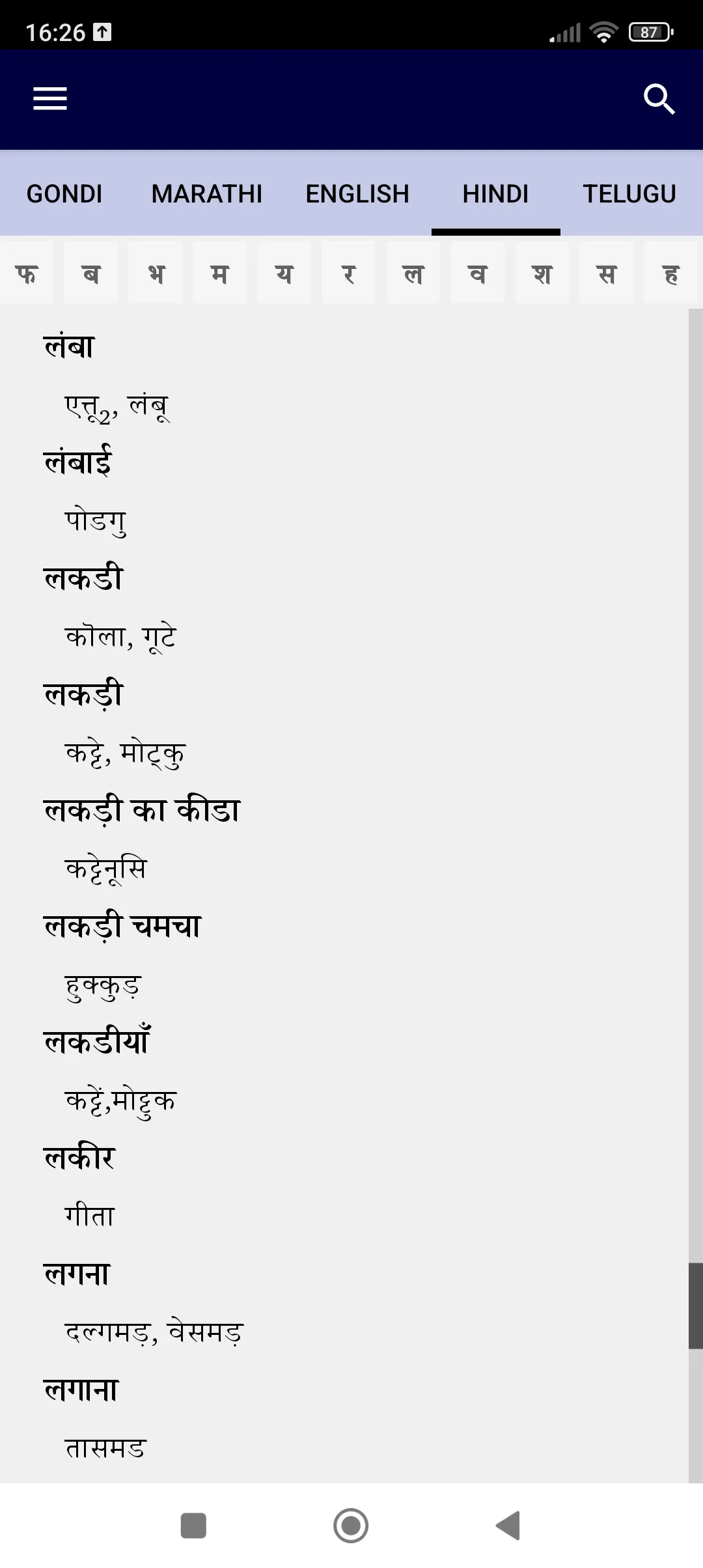Tap letter र in the alphabet strip

tap(349, 272)
